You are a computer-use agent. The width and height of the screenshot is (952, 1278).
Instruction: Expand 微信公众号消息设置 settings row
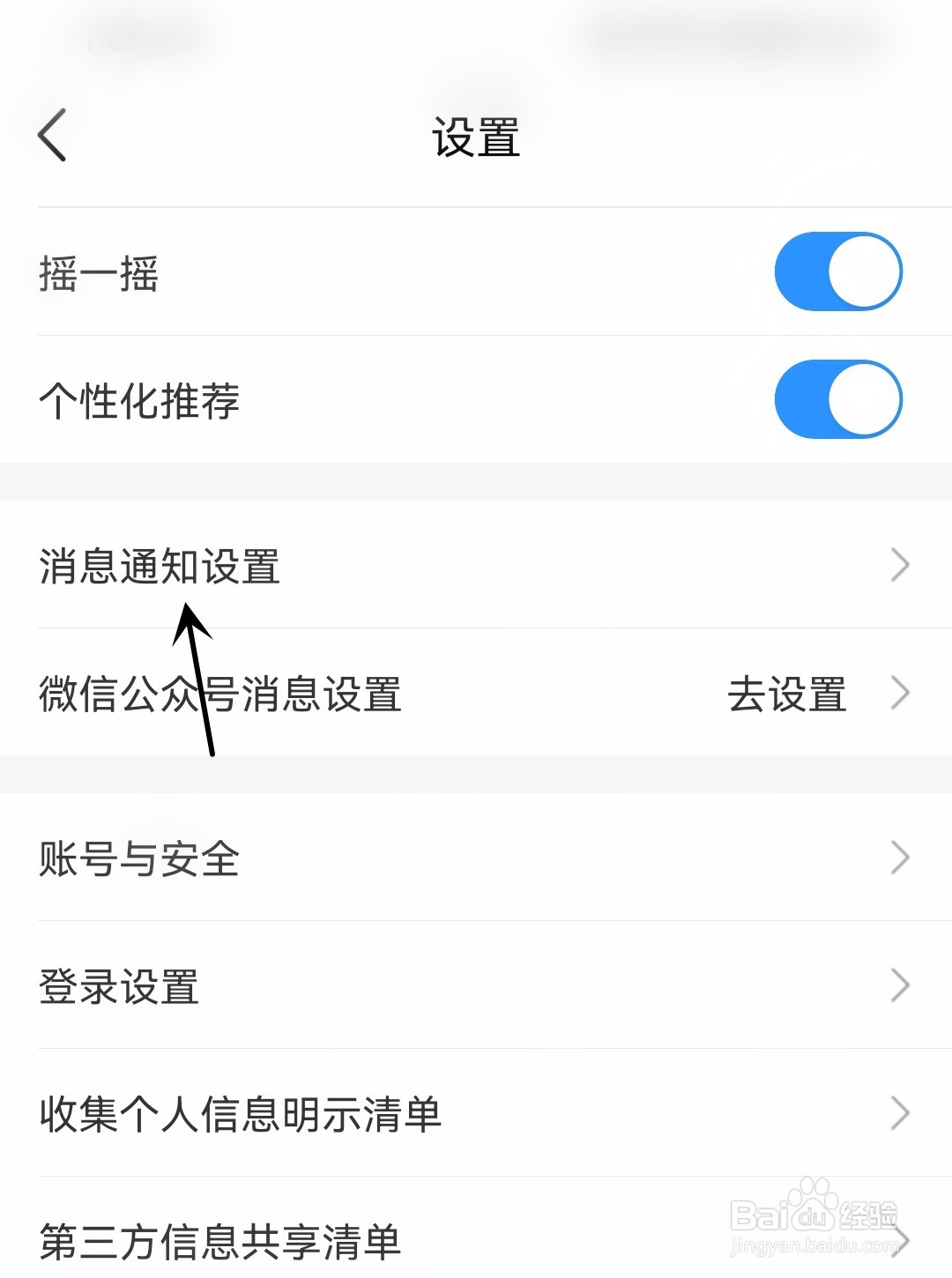pos(353,694)
